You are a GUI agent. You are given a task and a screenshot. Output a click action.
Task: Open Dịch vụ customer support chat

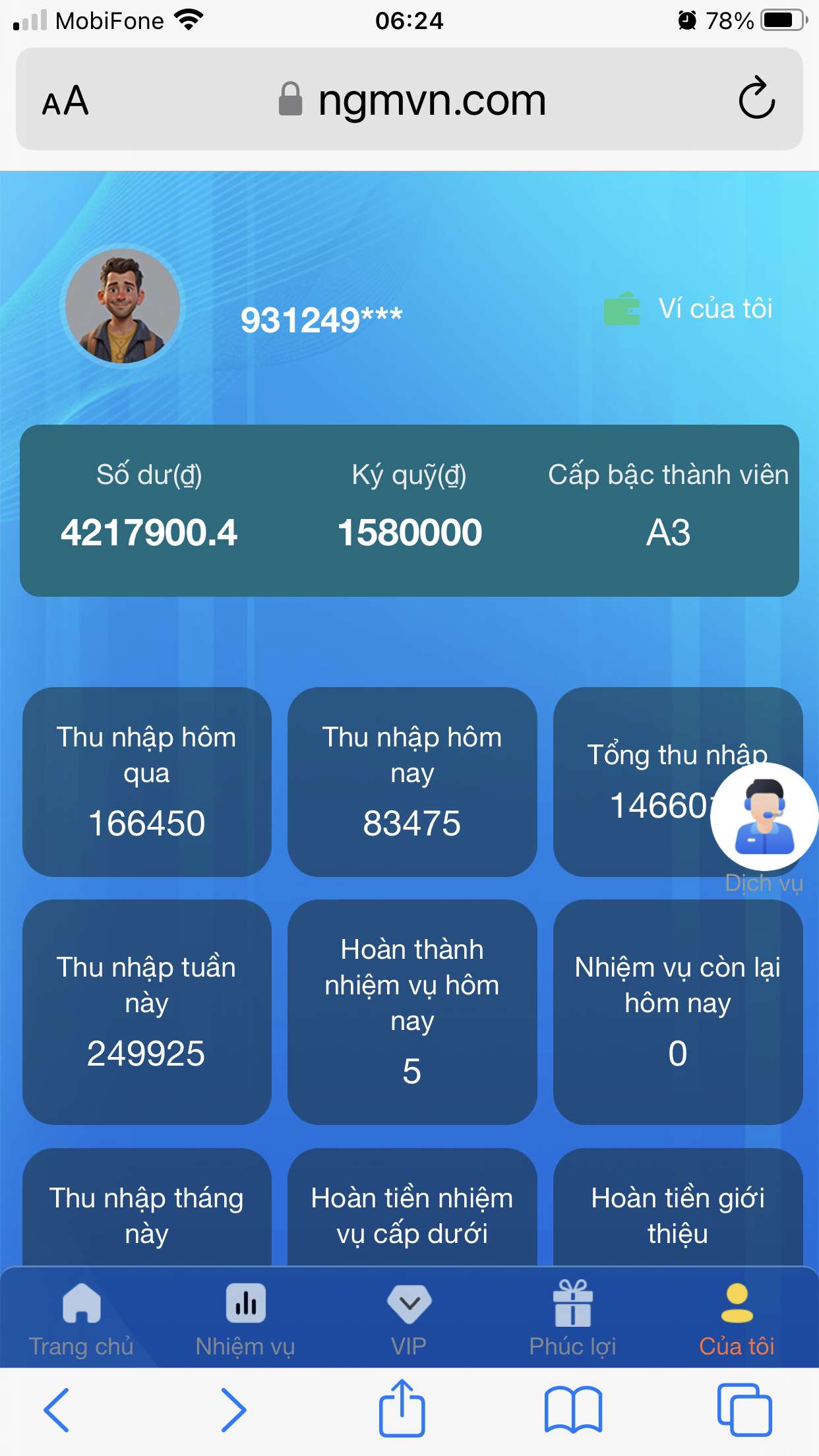point(764,818)
